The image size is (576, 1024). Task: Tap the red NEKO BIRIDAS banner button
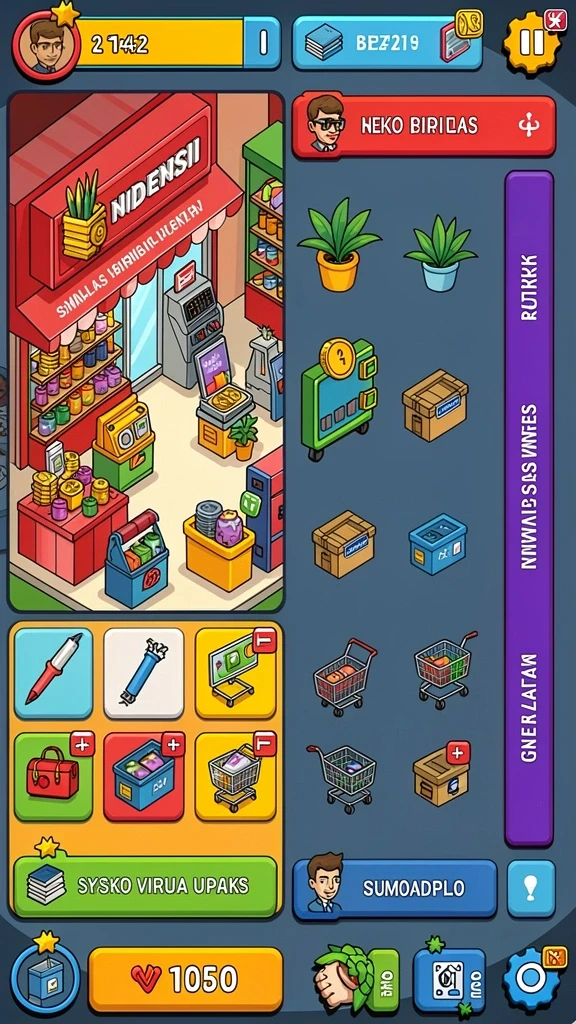tap(424, 126)
